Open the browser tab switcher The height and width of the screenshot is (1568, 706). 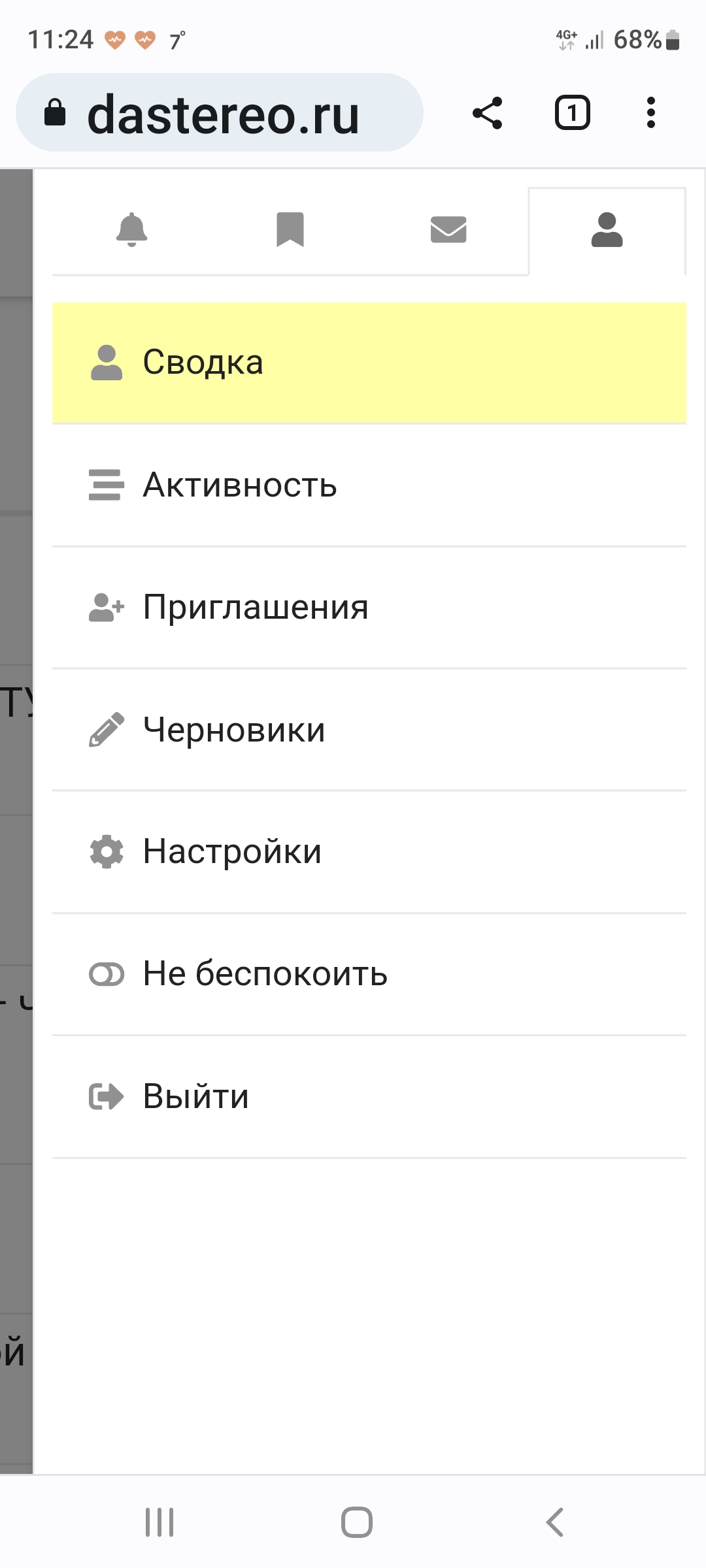[572, 113]
